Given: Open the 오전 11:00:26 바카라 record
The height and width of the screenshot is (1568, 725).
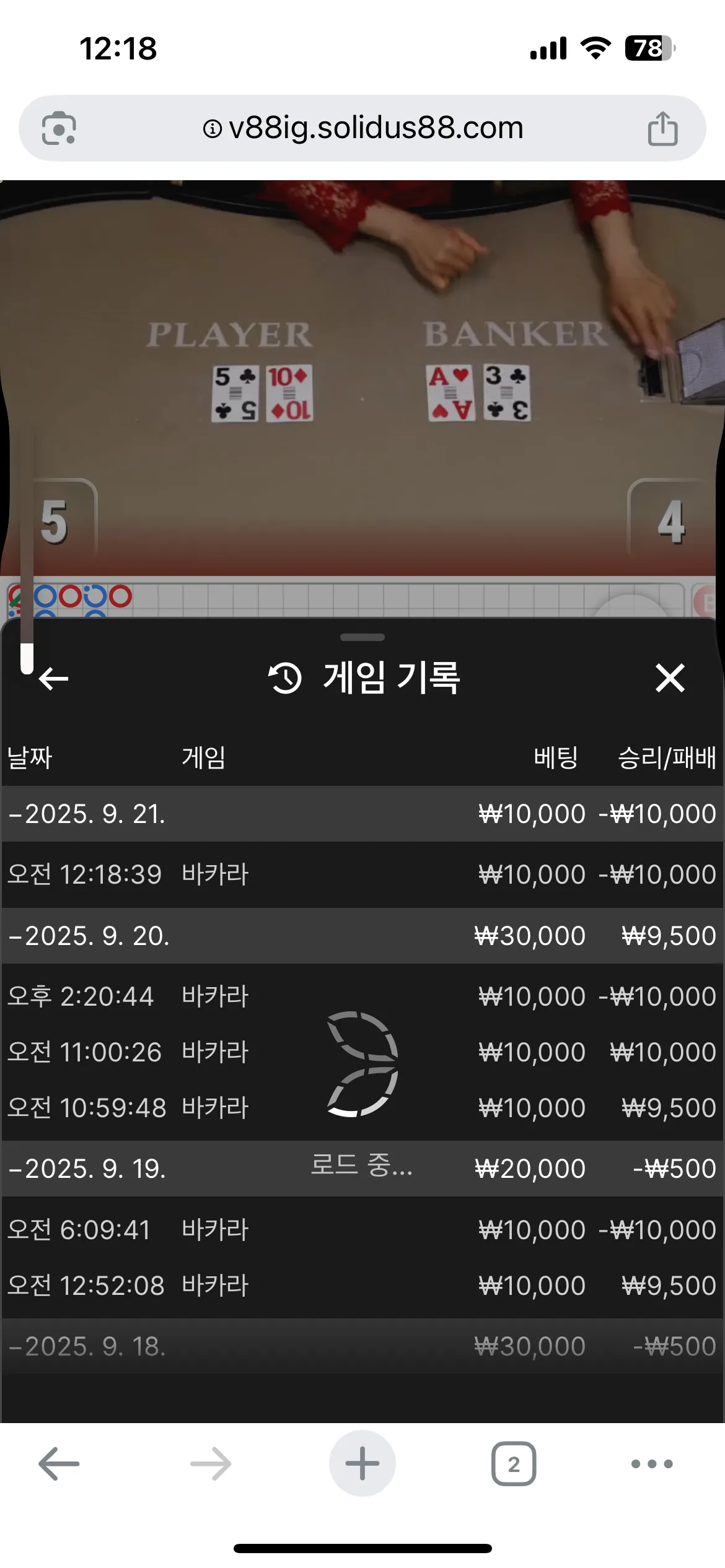Looking at the screenshot, I should [362, 1052].
